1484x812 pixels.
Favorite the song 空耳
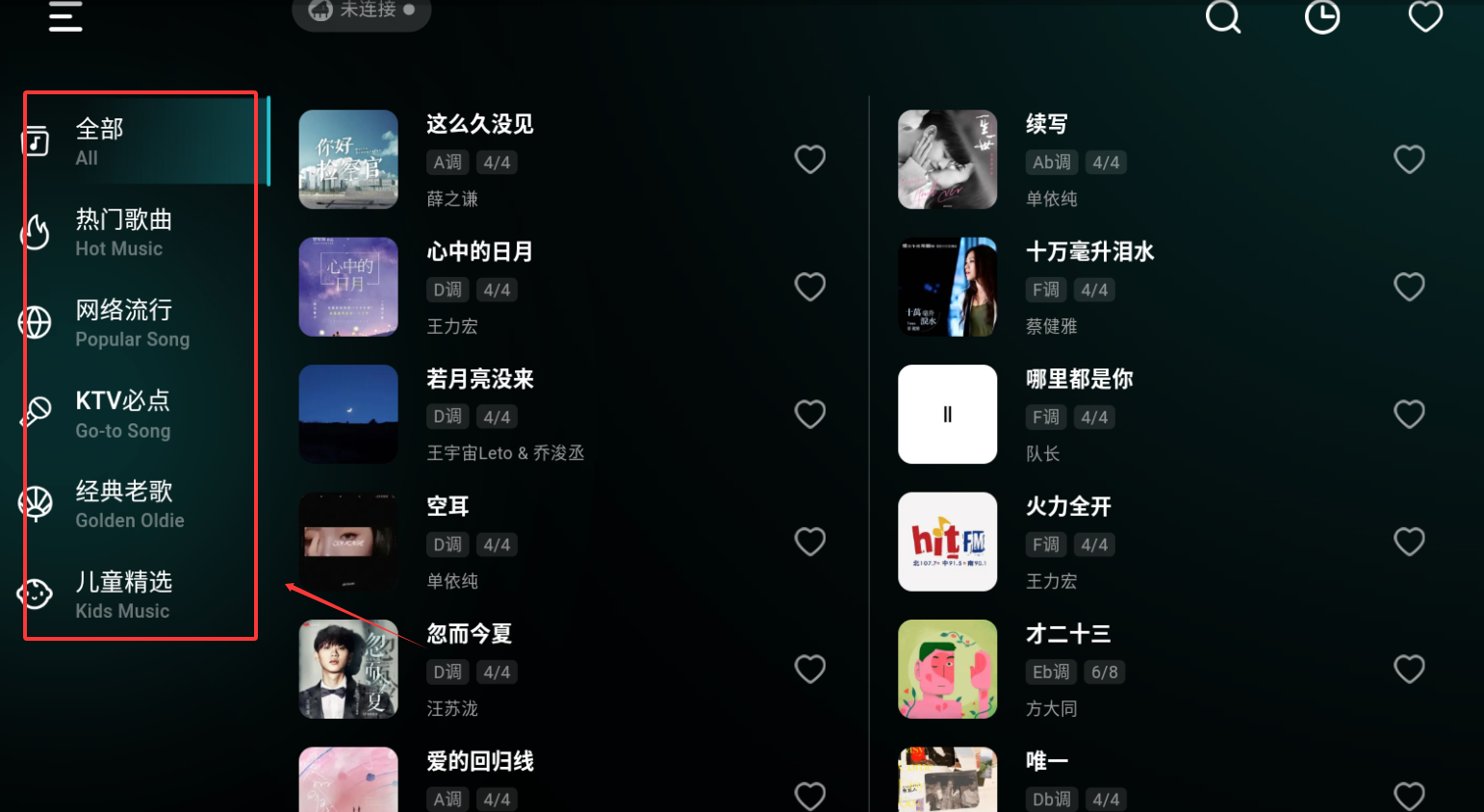809,542
